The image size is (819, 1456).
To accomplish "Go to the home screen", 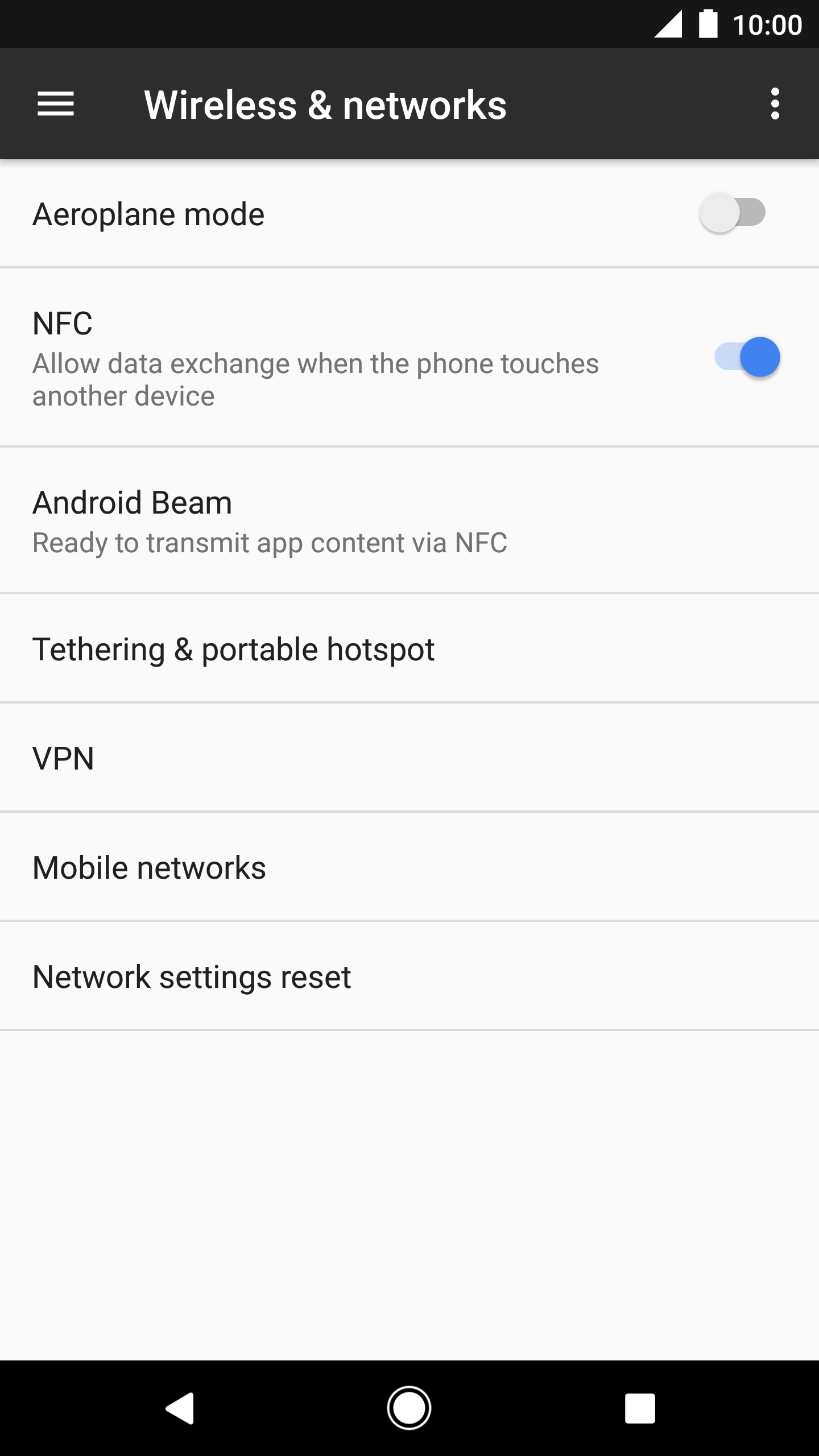I will point(409,1408).
